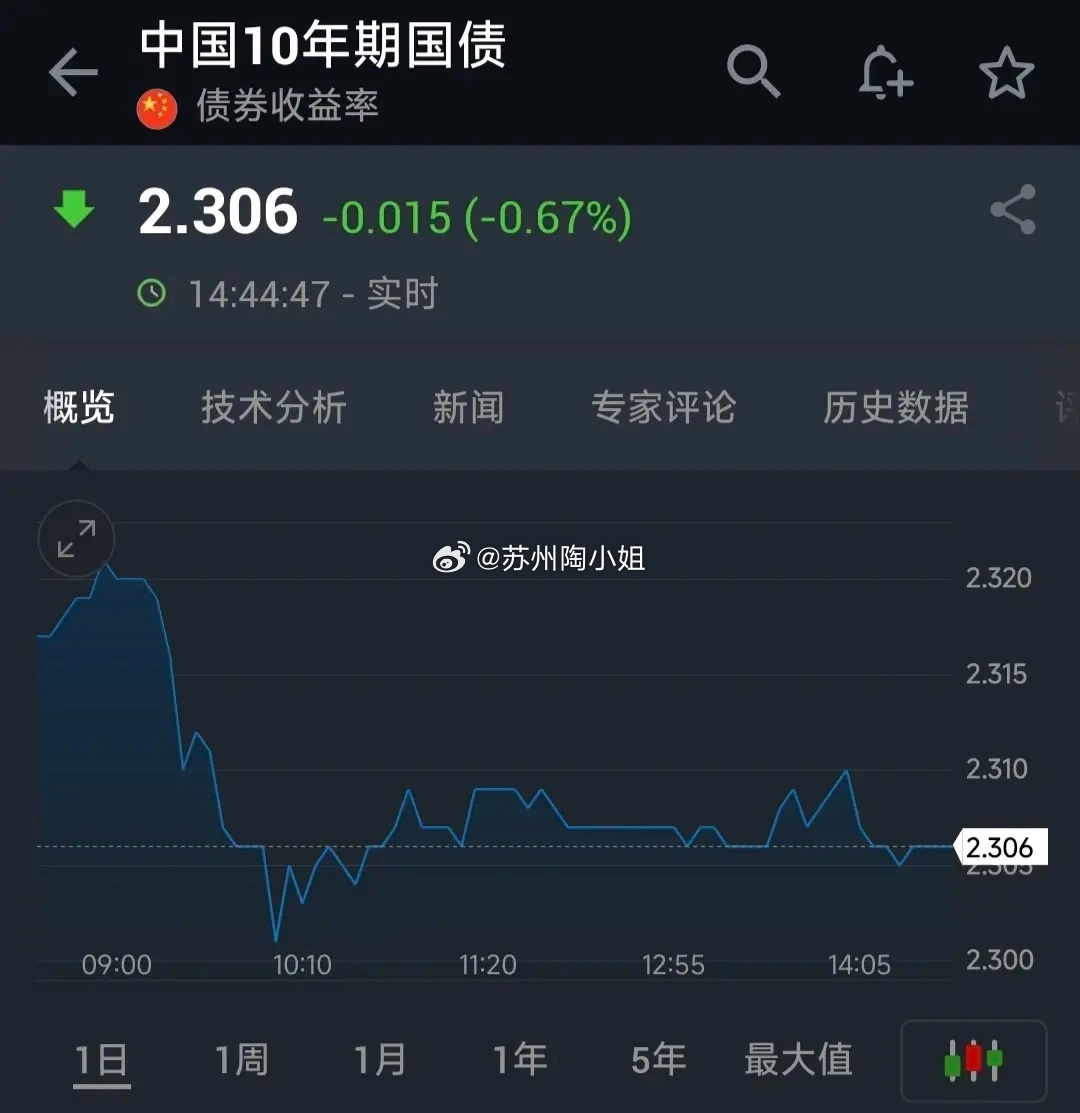View the 专家评论 tab
This screenshot has width=1080, height=1113.
pos(663,408)
